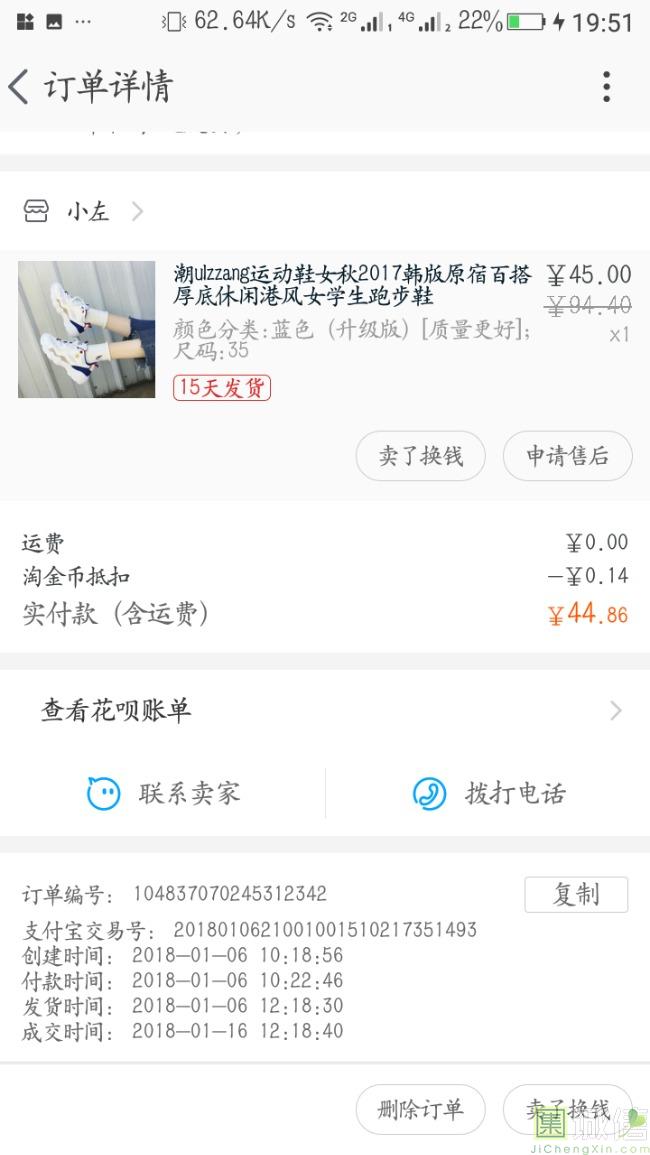This screenshot has width=650, height=1155.
Task: Tap the 申请售后 button
Action: [x=567, y=456]
